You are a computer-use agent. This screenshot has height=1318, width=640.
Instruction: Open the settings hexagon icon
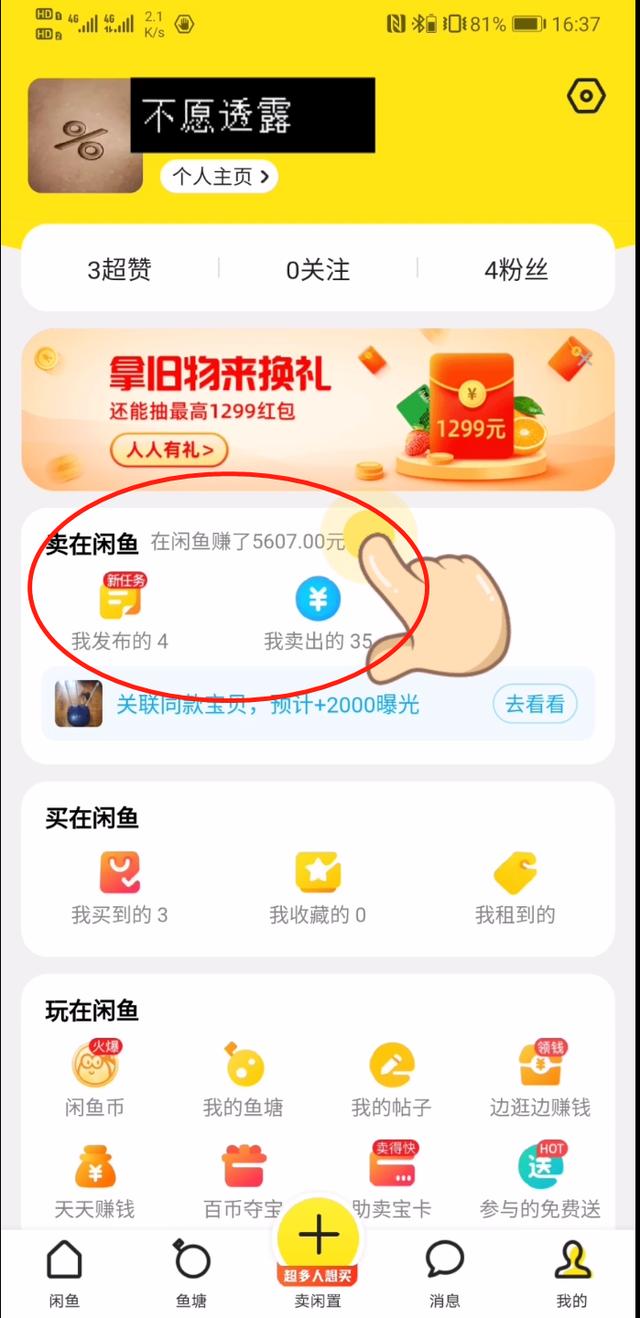(x=586, y=96)
